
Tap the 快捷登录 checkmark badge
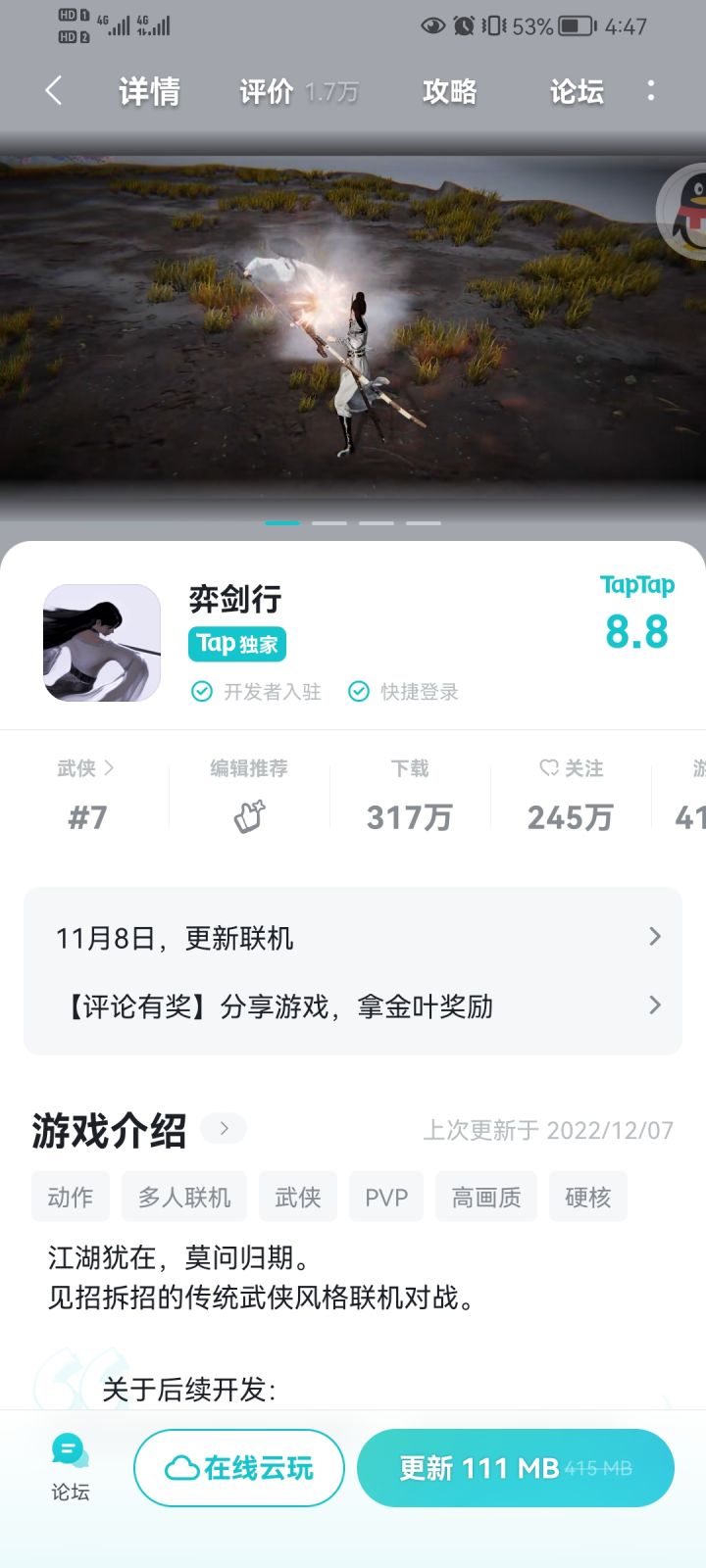click(358, 691)
